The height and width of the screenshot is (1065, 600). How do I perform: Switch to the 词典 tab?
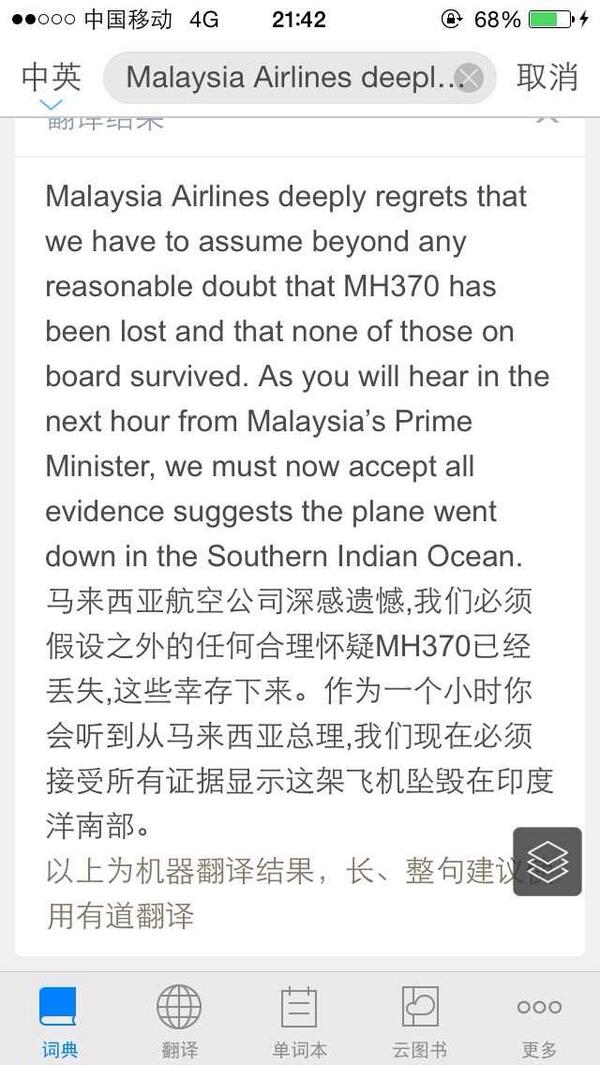(x=59, y=1019)
